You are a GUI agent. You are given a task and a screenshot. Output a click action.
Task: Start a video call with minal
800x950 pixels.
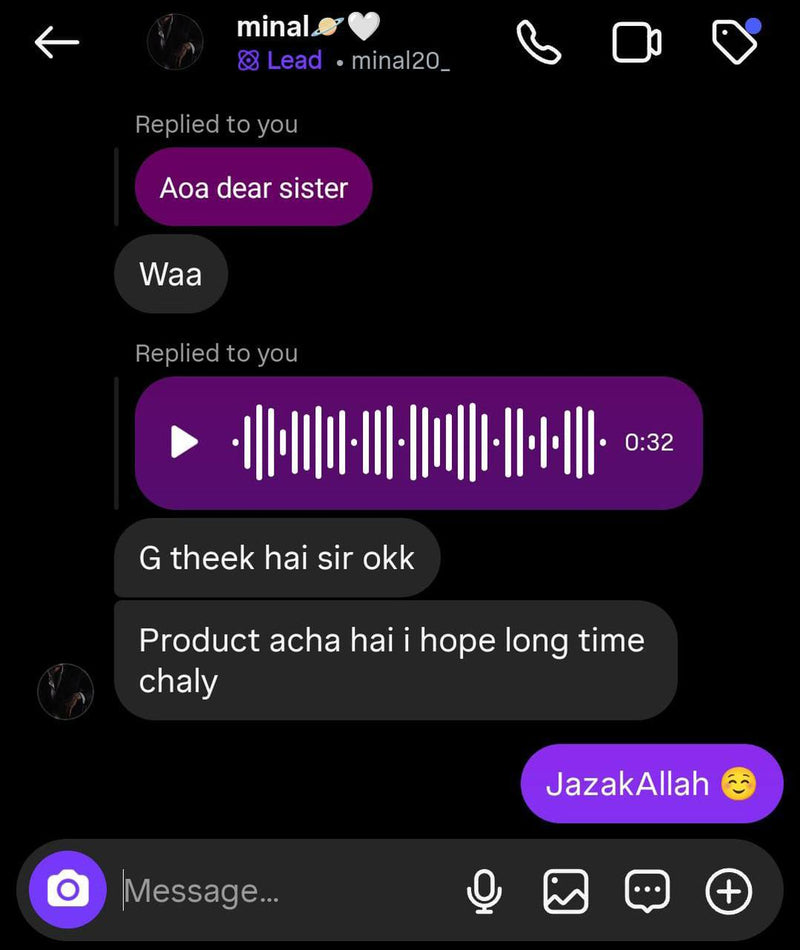pyautogui.click(x=636, y=42)
